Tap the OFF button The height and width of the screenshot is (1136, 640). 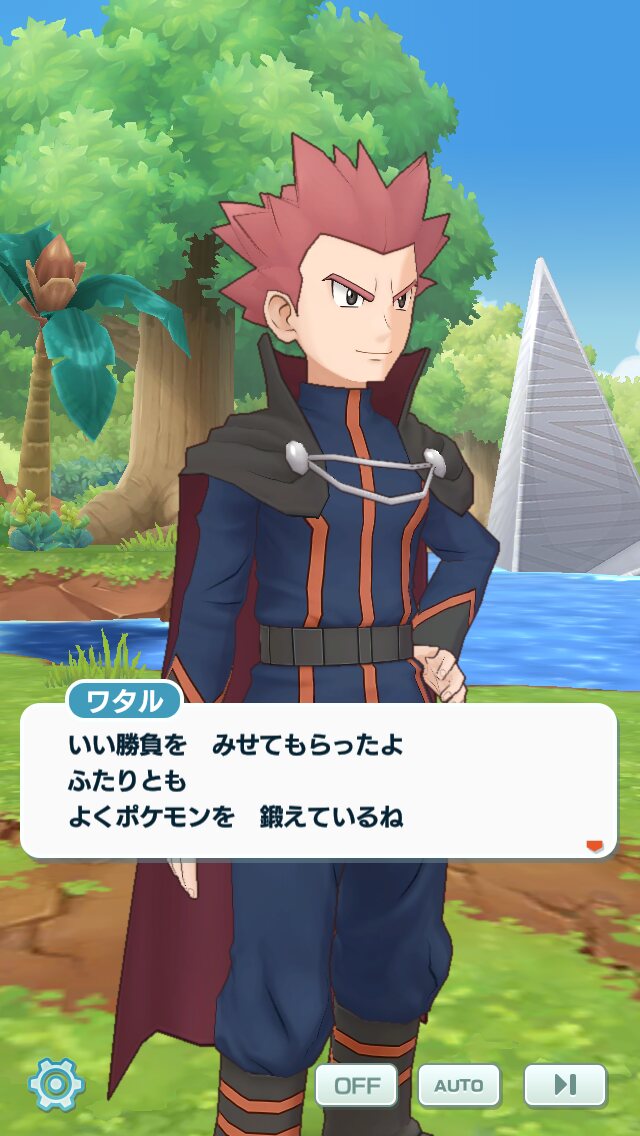[x=357, y=1085]
